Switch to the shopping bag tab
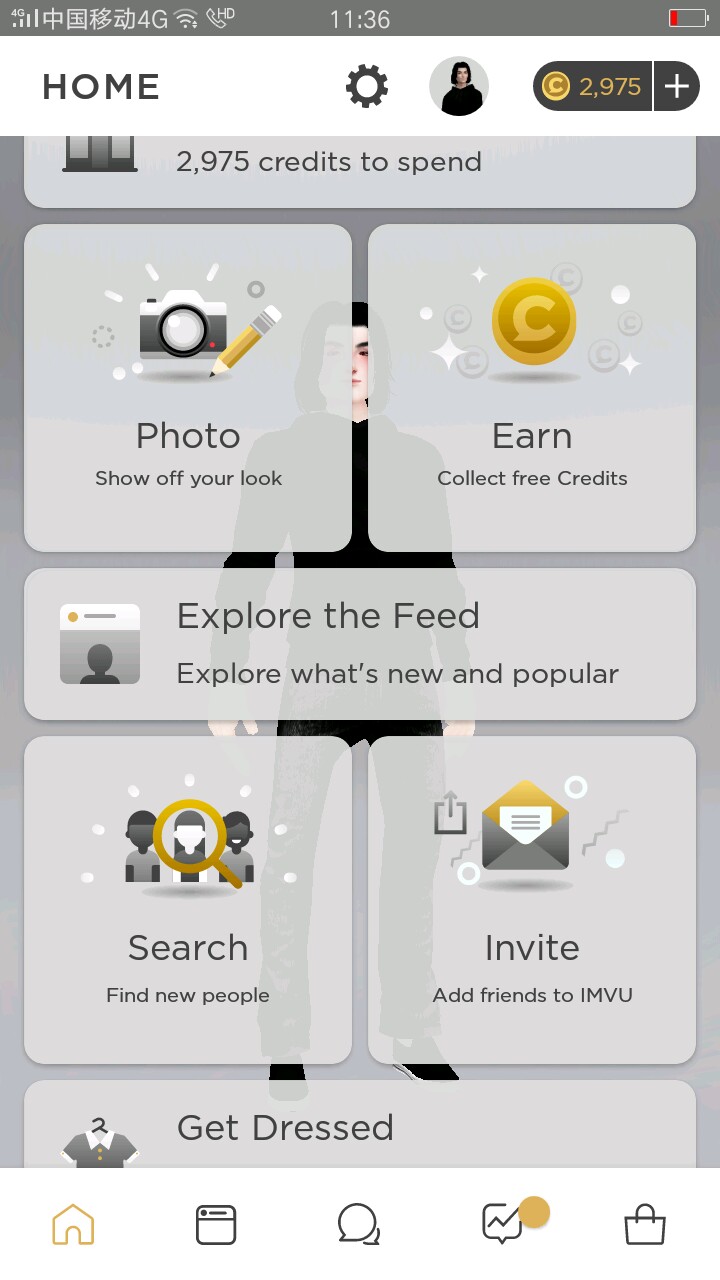This screenshot has width=720, height=1280. point(645,1224)
